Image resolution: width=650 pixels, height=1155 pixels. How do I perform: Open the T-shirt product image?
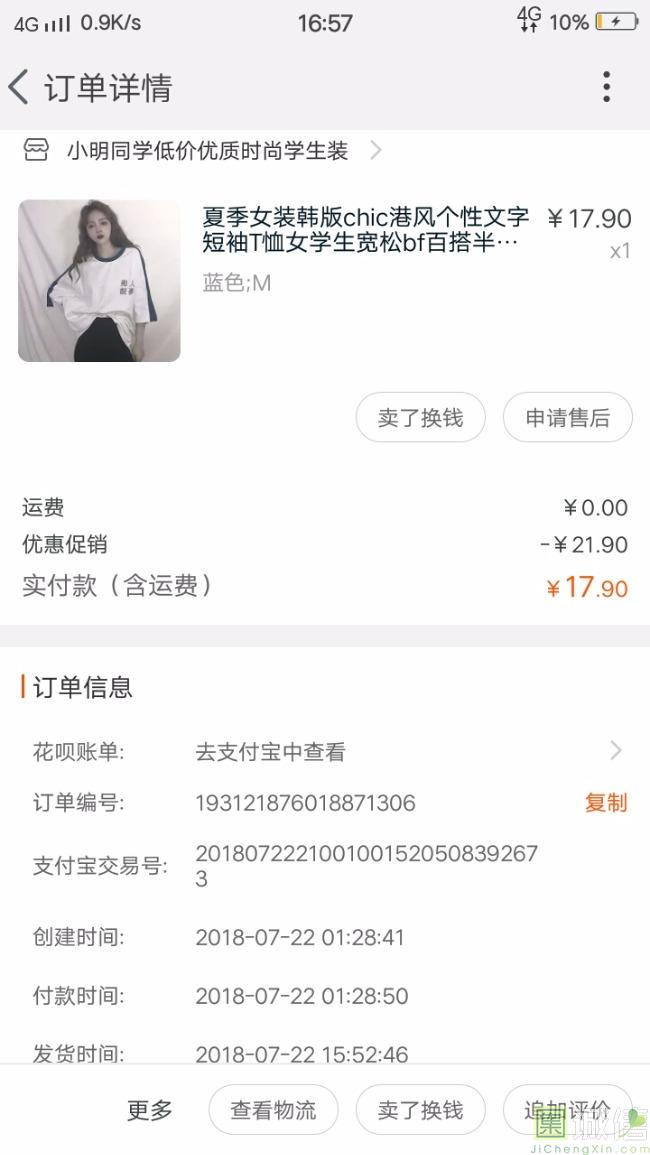coord(99,280)
